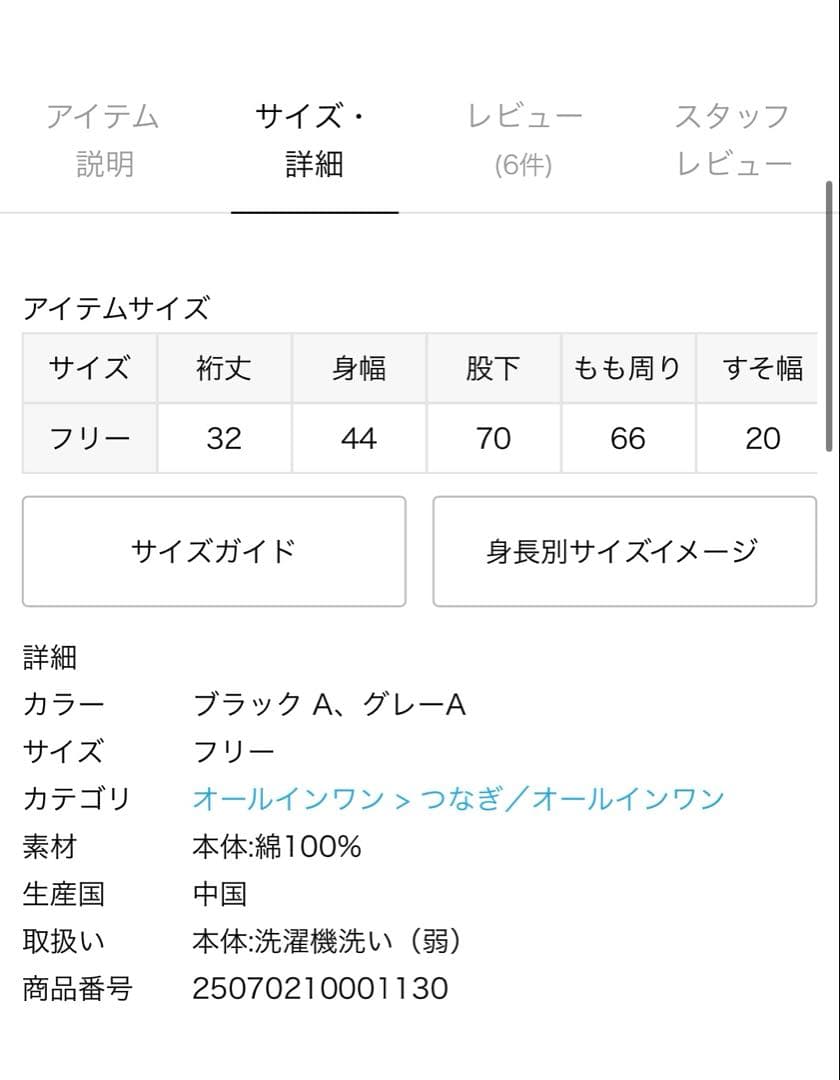Screen dimensions: 840x1080
Task: Open the オールインワン category link
Action: [x=288, y=799]
